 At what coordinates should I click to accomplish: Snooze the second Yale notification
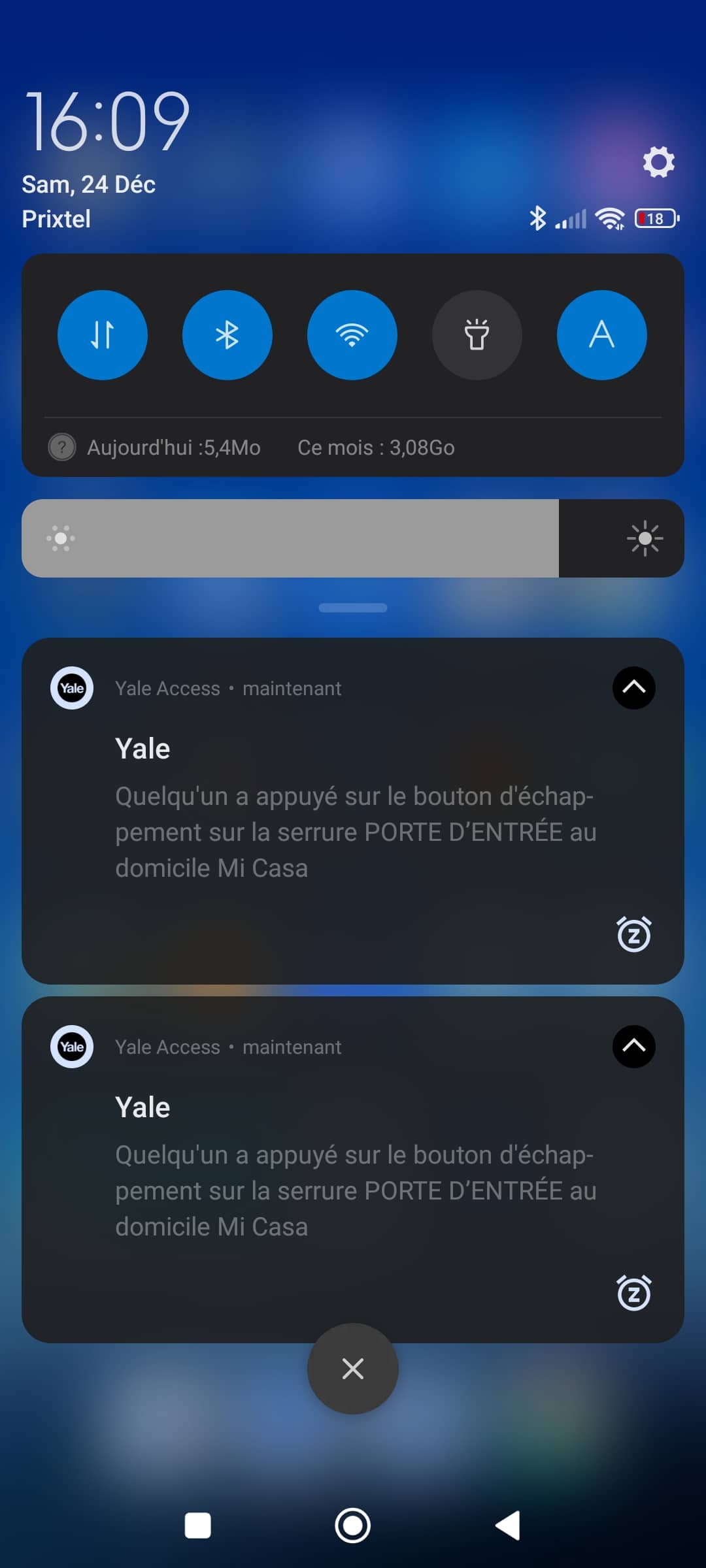tap(634, 1293)
